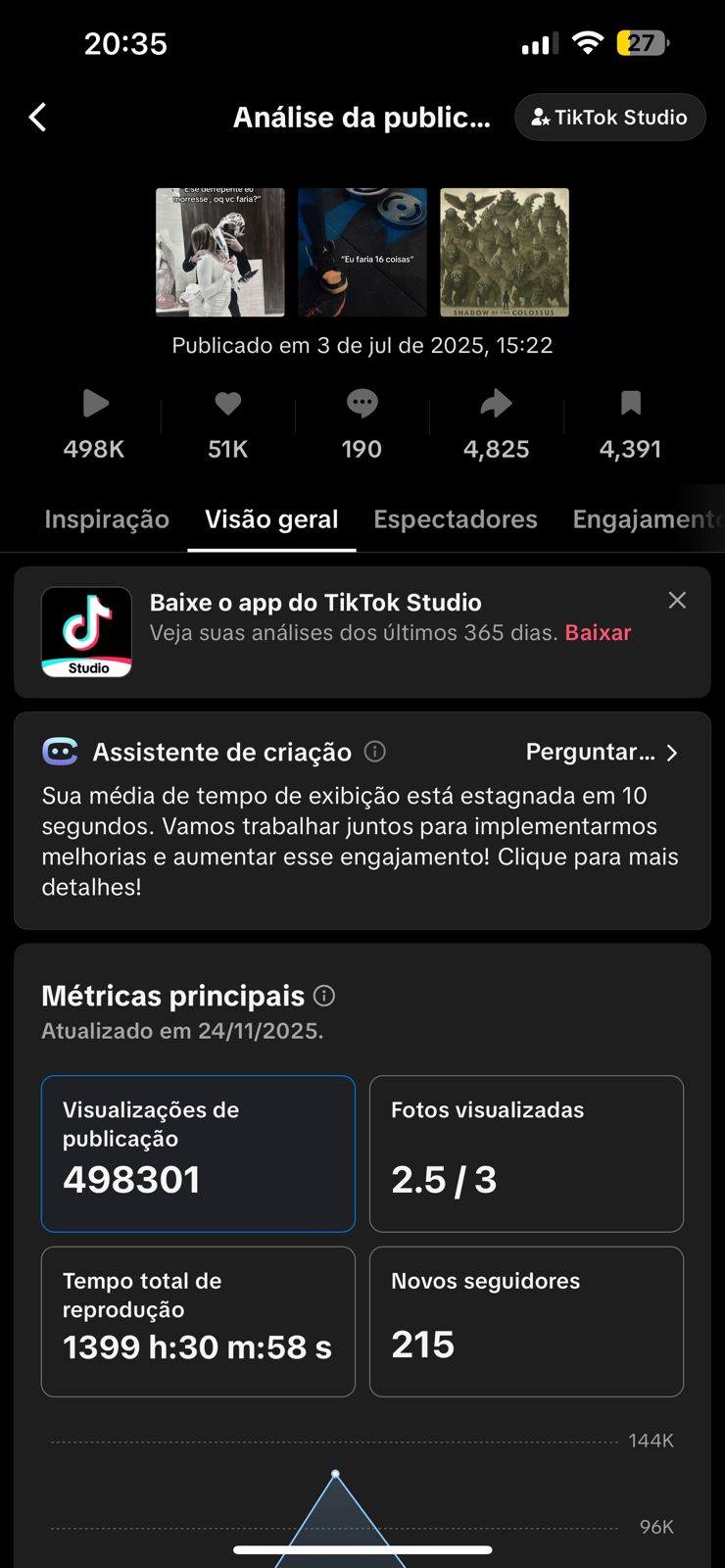
Task: Open the first photo thumbnail of the post
Action: tap(220, 253)
